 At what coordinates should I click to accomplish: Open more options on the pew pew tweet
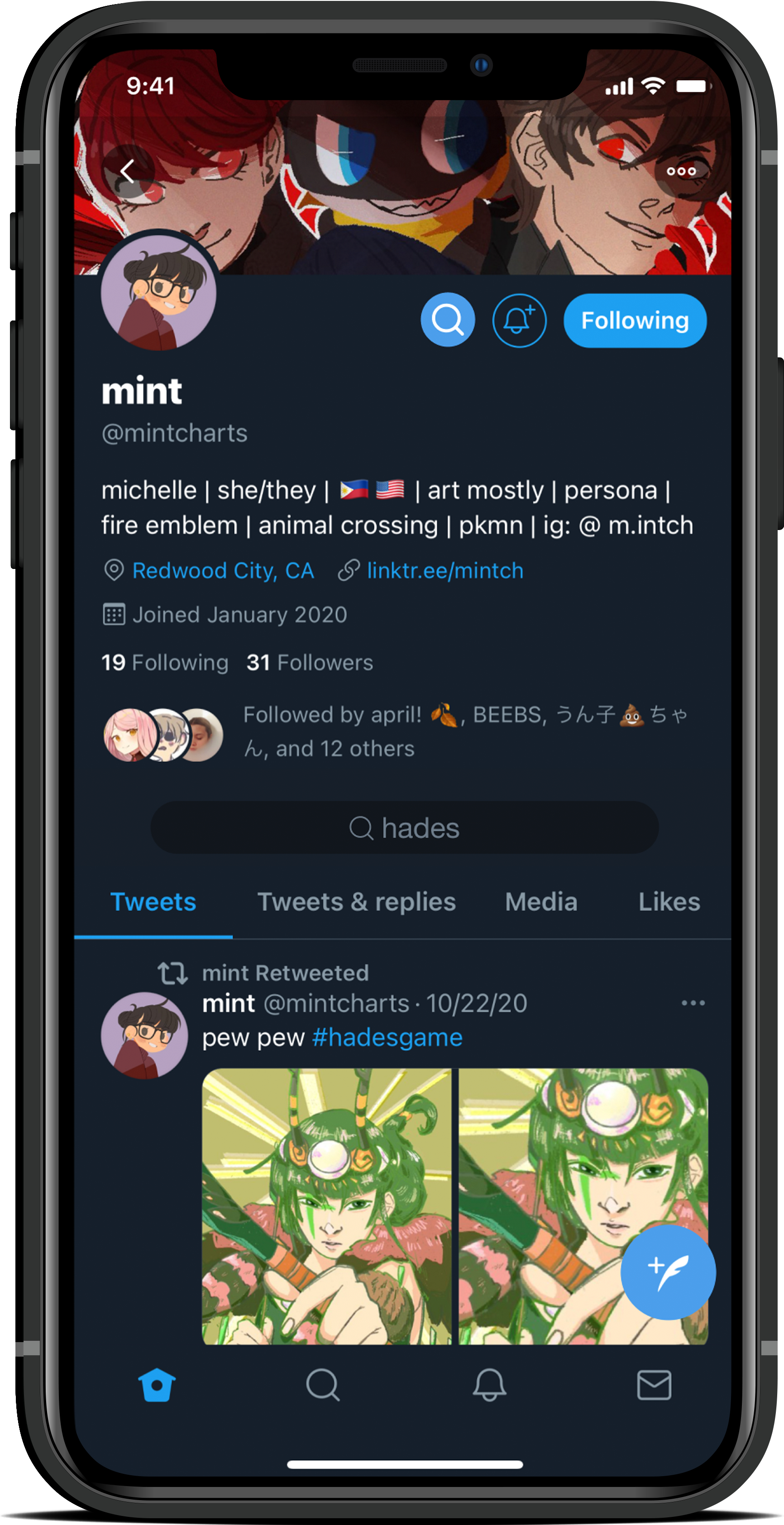(693, 1003)
